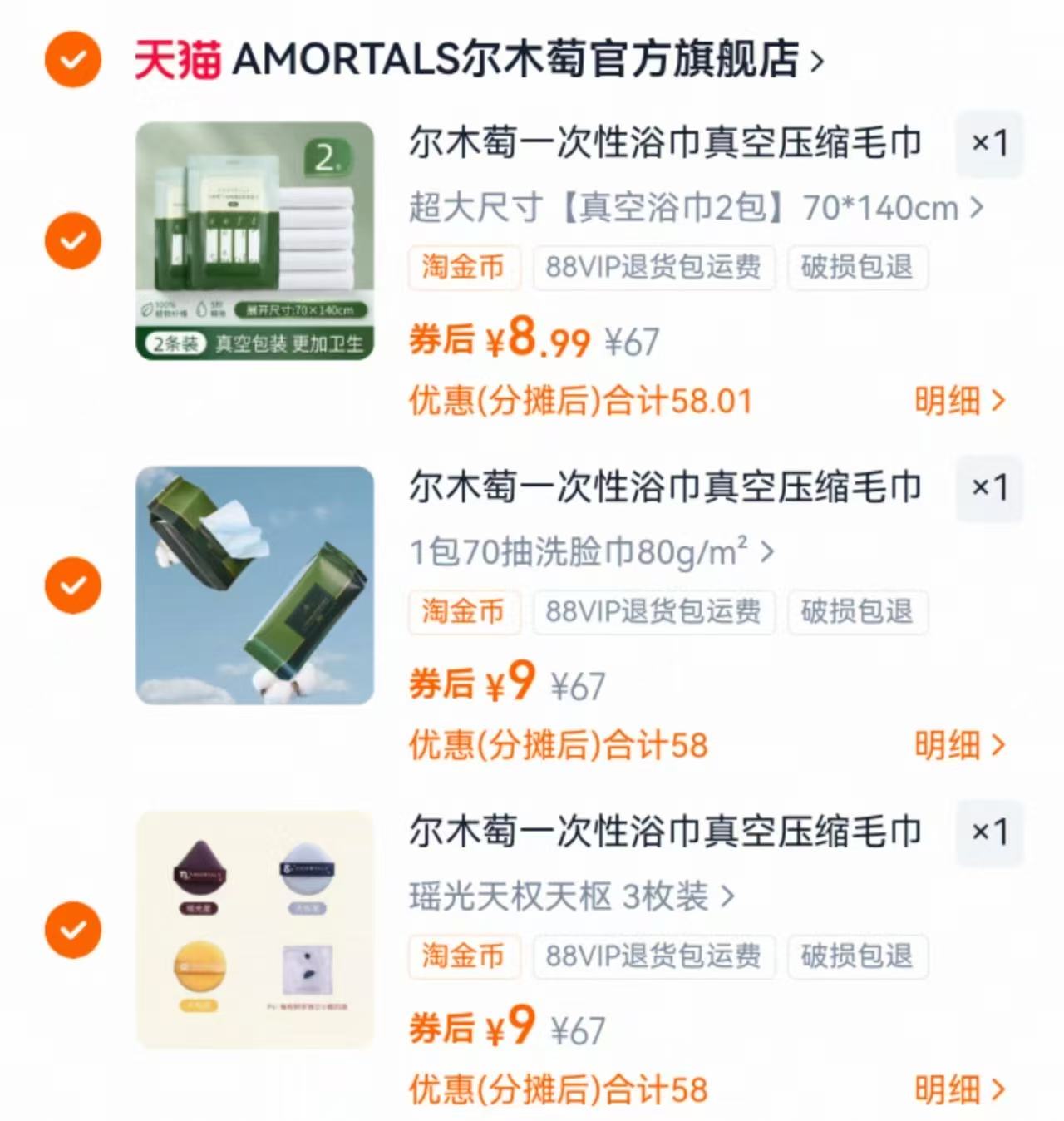Click the 破损包退 badge on the last product
Image resolution: width=1064 pixels, height=1121 pixels.
(x=858, y=958)
